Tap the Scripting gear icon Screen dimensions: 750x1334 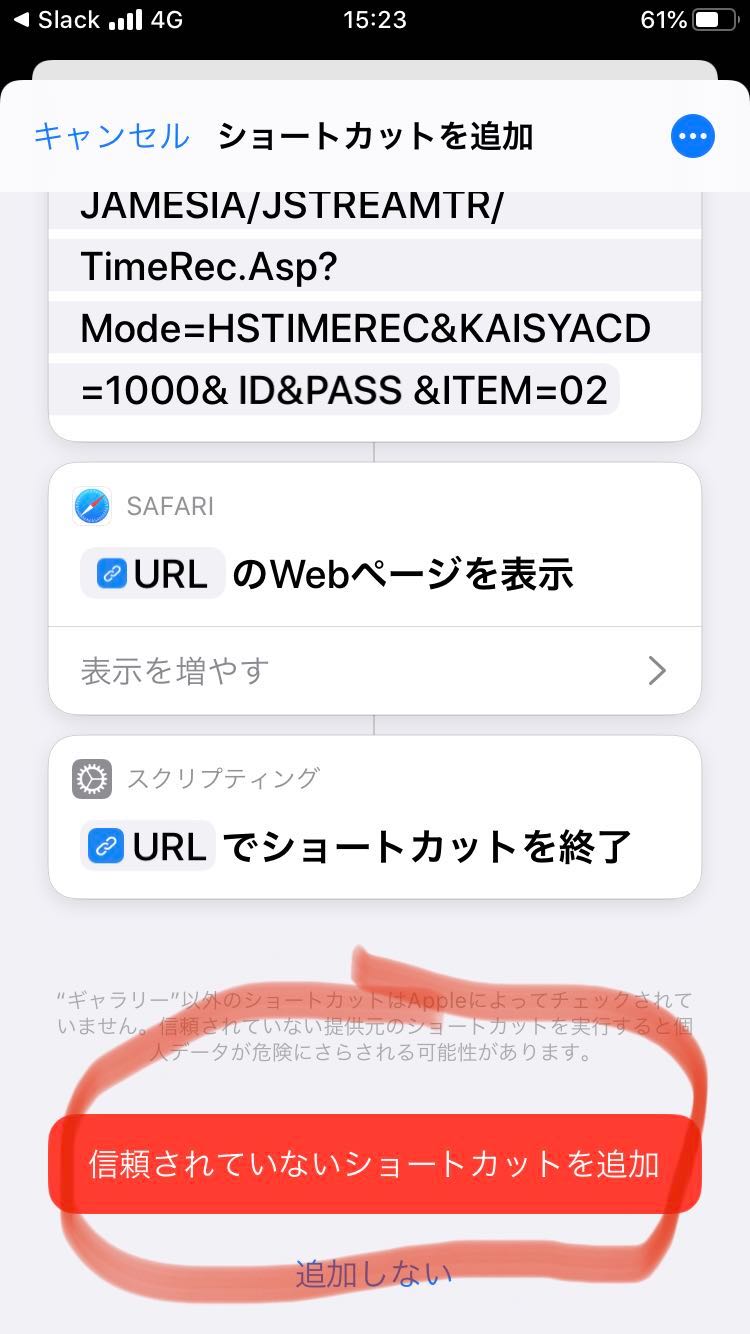[x=91, y=778]
